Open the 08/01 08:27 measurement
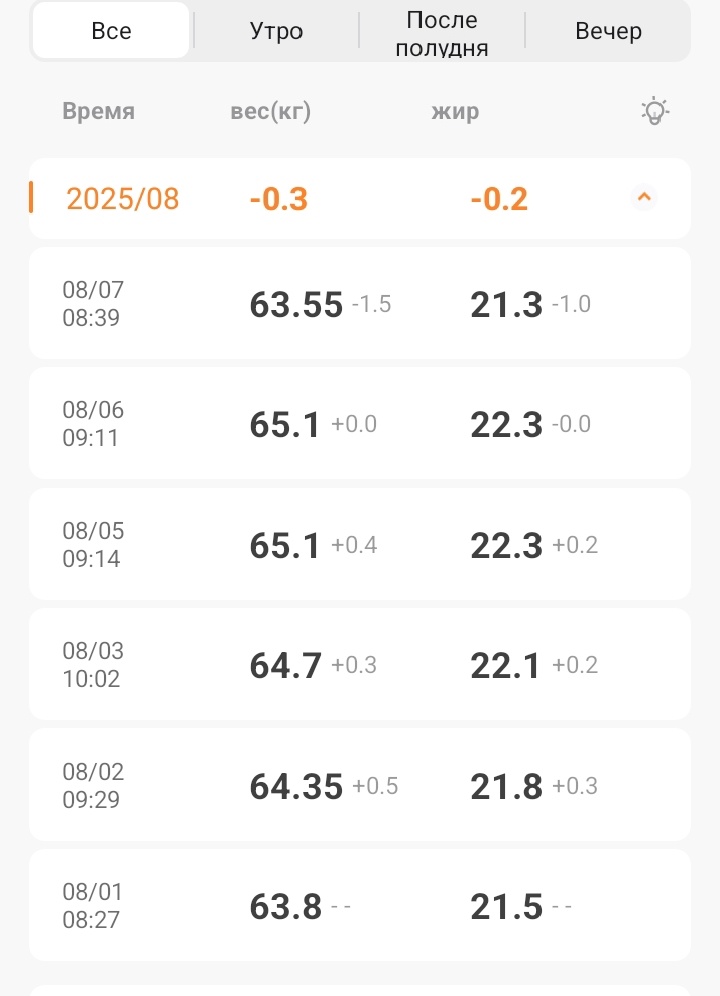Viewport: 720px width, 996px height. click(x=359, y=906)
